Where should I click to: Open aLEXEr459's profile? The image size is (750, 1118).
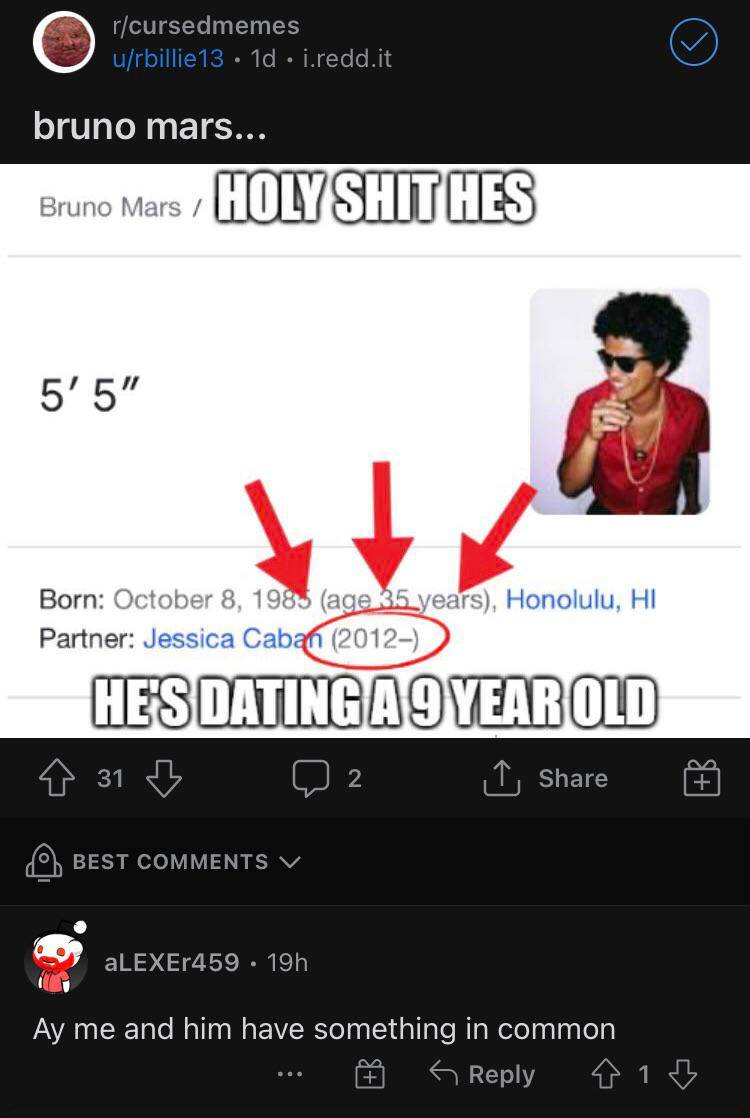coord(172,962)
